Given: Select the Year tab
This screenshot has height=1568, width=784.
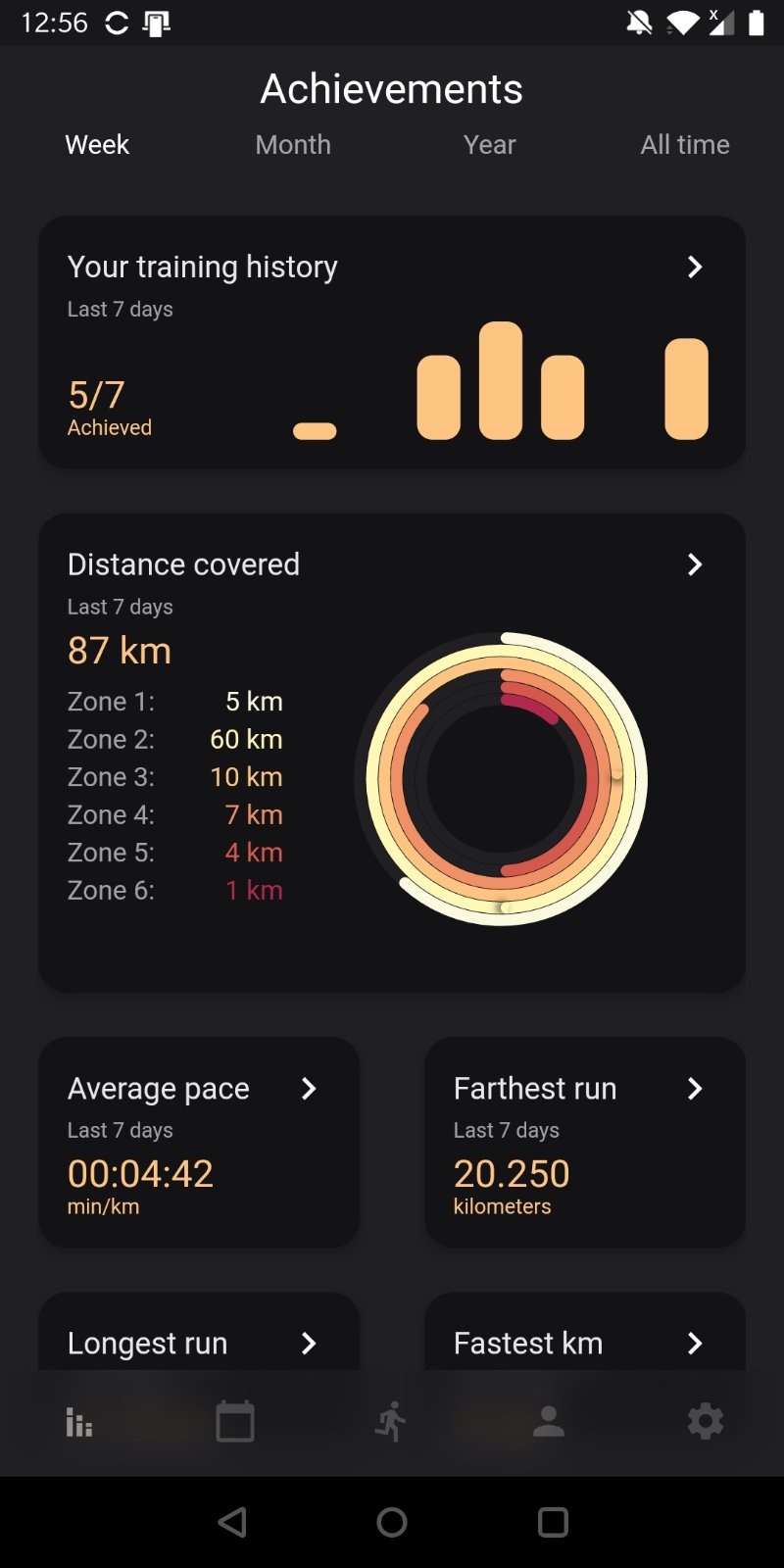Looking at the screenshot, I should [489, 145].
